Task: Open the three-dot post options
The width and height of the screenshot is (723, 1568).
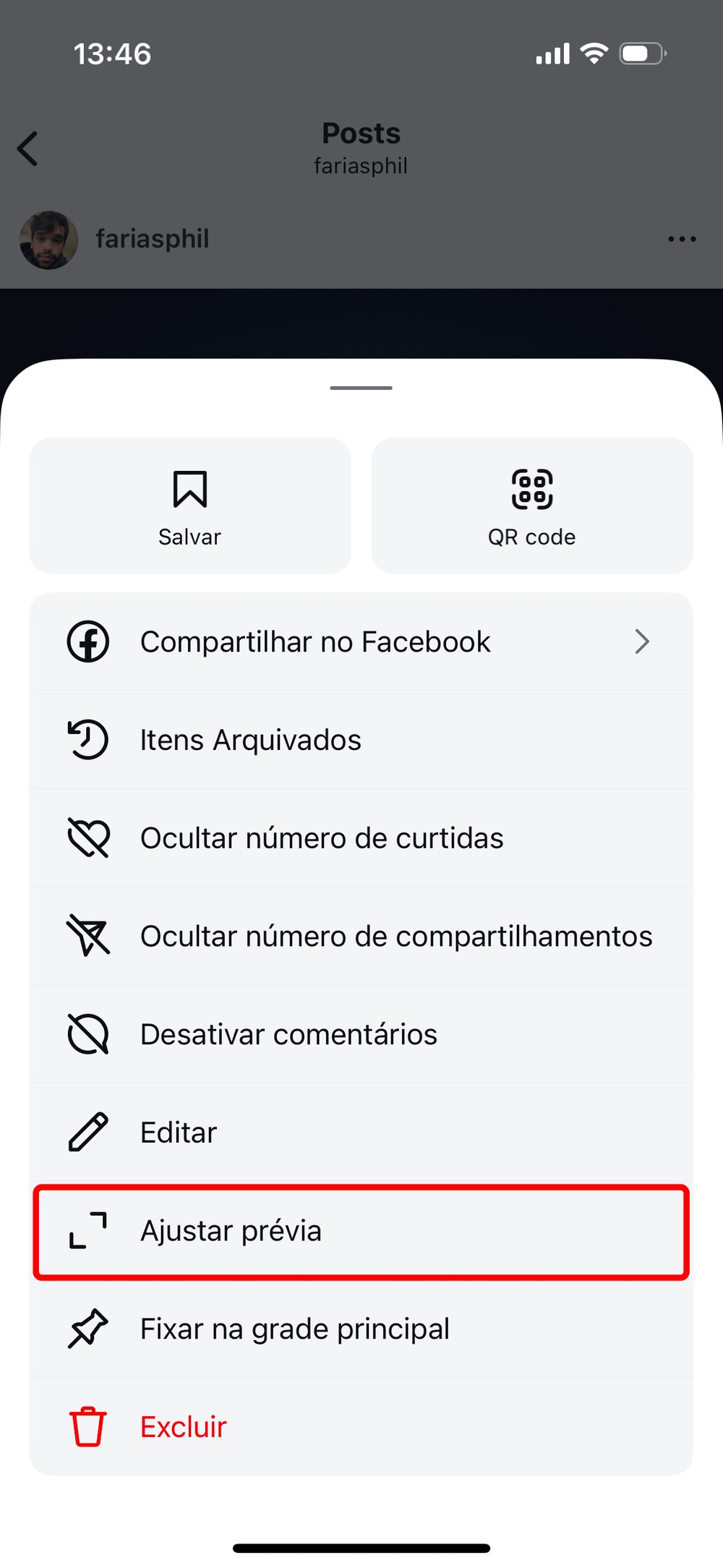Action: [x=682, y=239]
